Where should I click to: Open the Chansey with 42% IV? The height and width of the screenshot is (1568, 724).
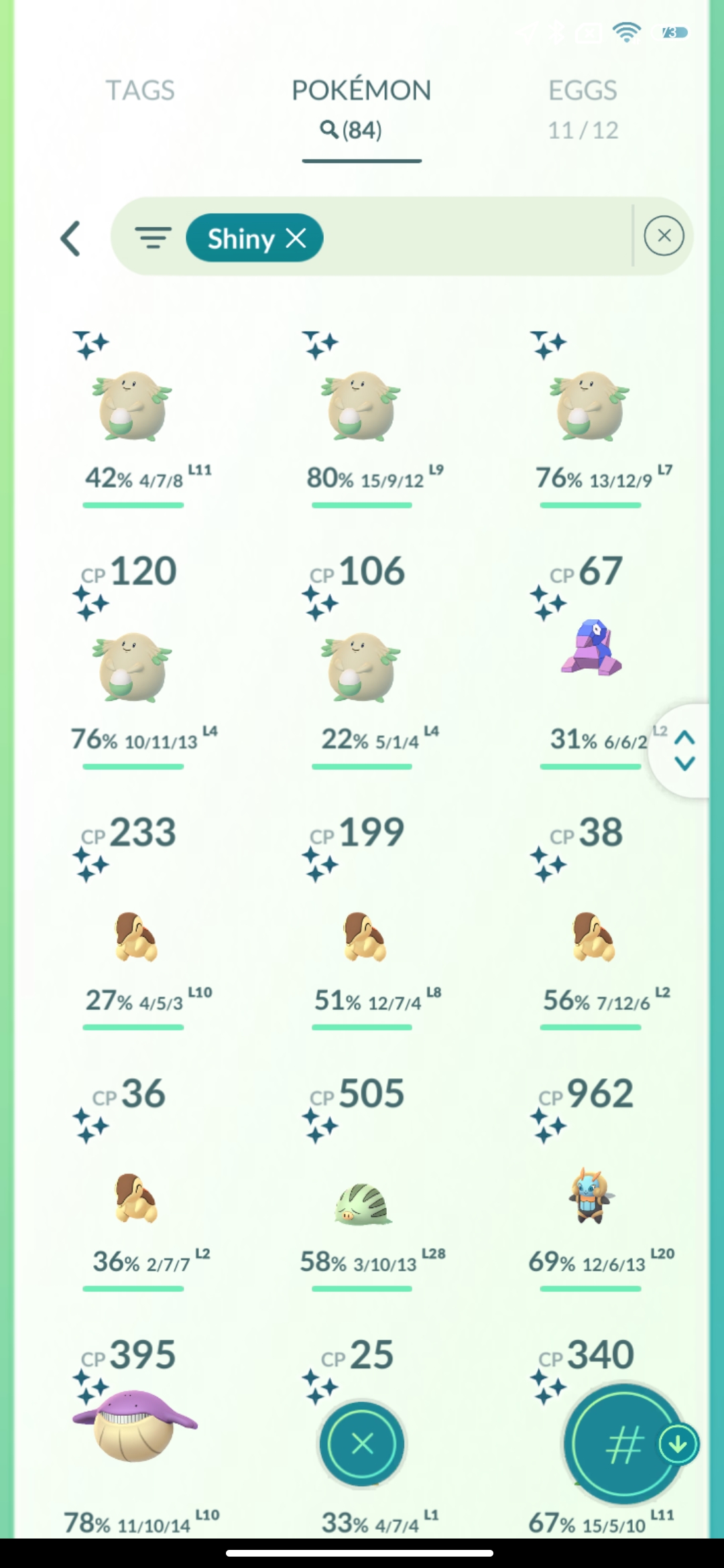[x=133, y=406]
